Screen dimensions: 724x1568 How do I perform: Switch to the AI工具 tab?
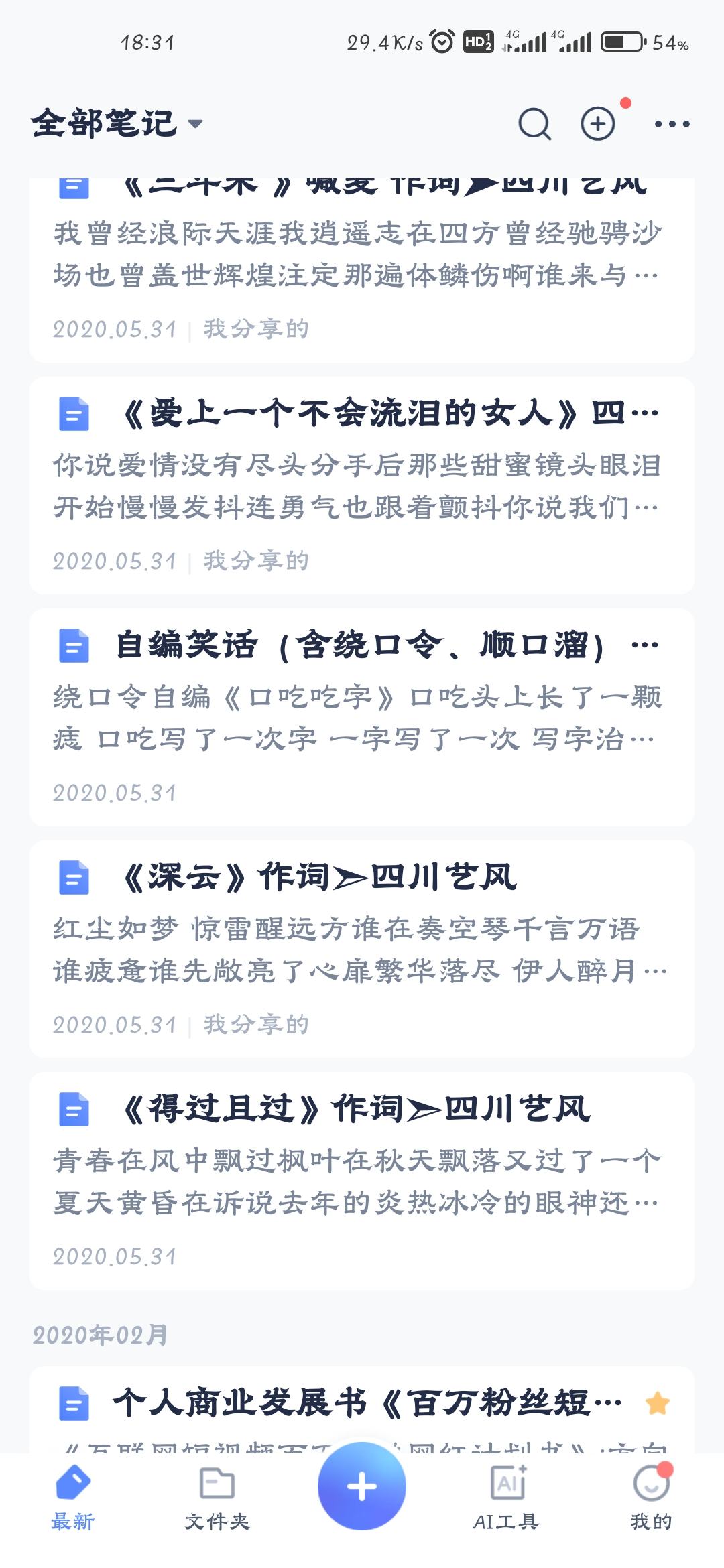point(507,1498)
